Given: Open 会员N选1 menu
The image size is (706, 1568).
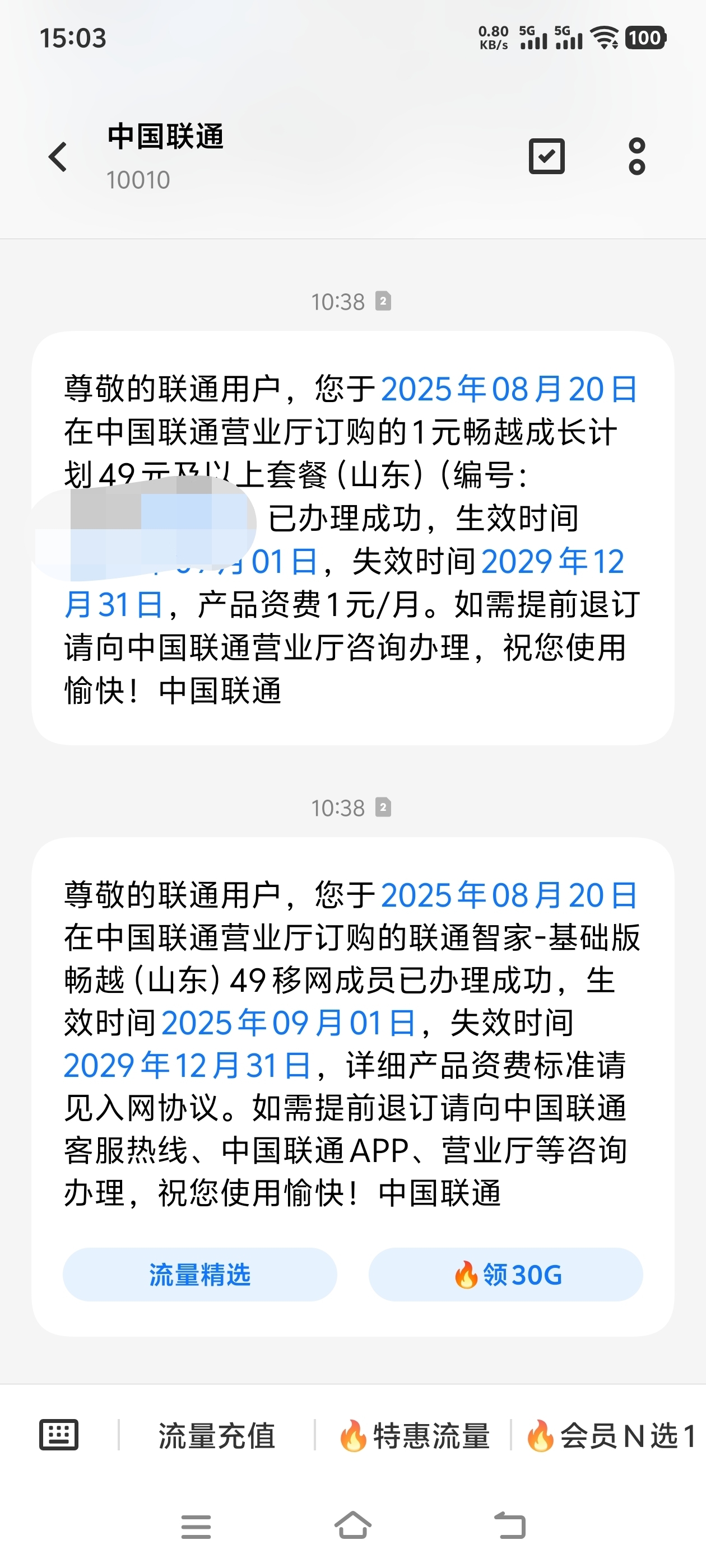Looking at the screenshot, I should pos(610,1436).
